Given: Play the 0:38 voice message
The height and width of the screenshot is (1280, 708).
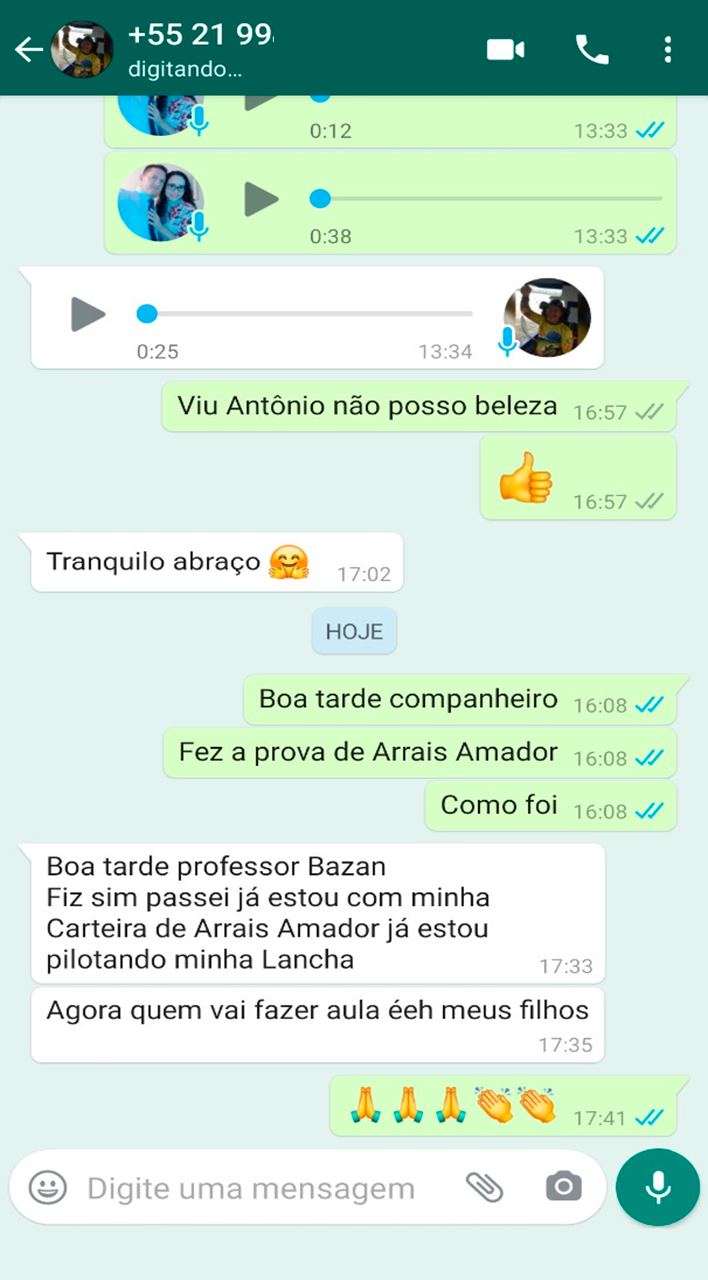Looking at the screenshot, I should [262, 198].
